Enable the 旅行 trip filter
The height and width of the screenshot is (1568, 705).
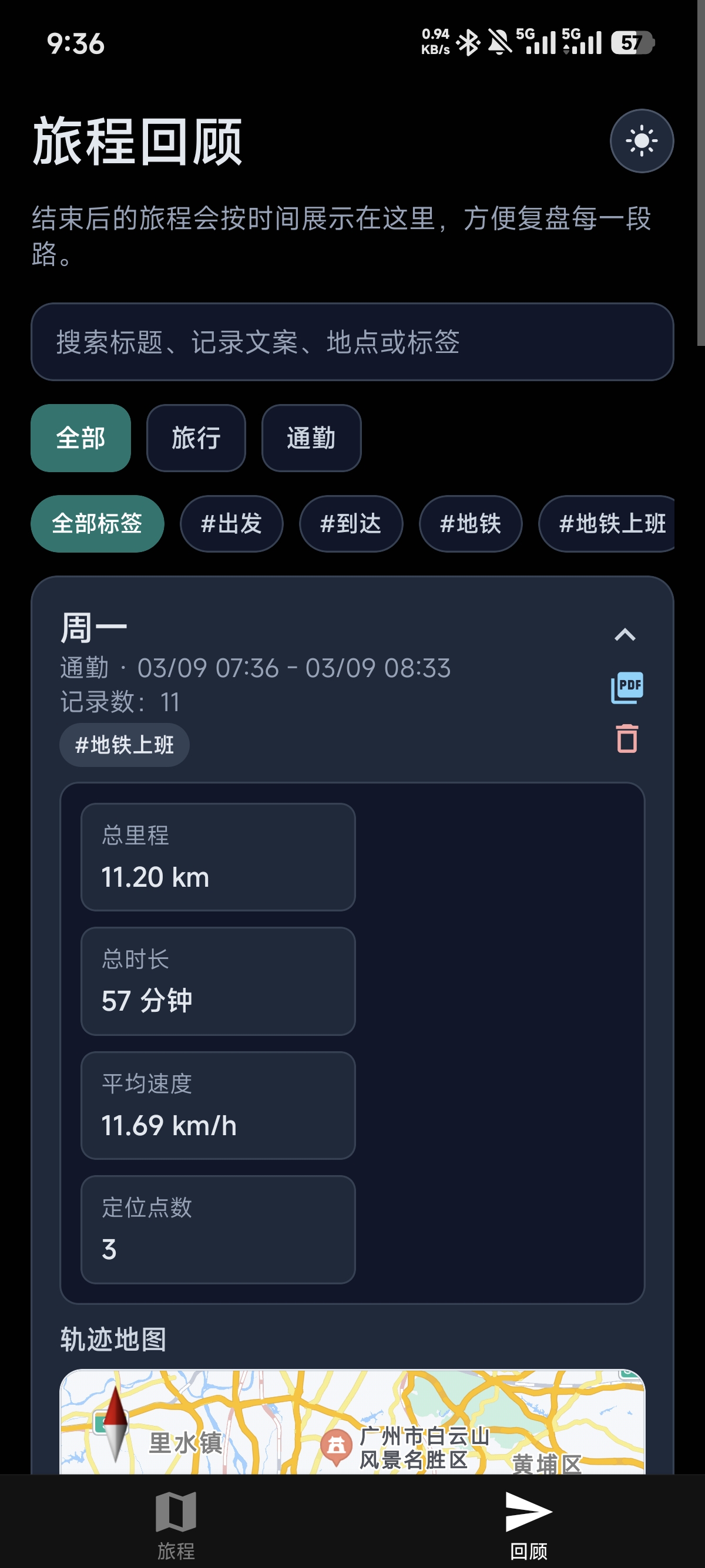(x=196, y=438)
